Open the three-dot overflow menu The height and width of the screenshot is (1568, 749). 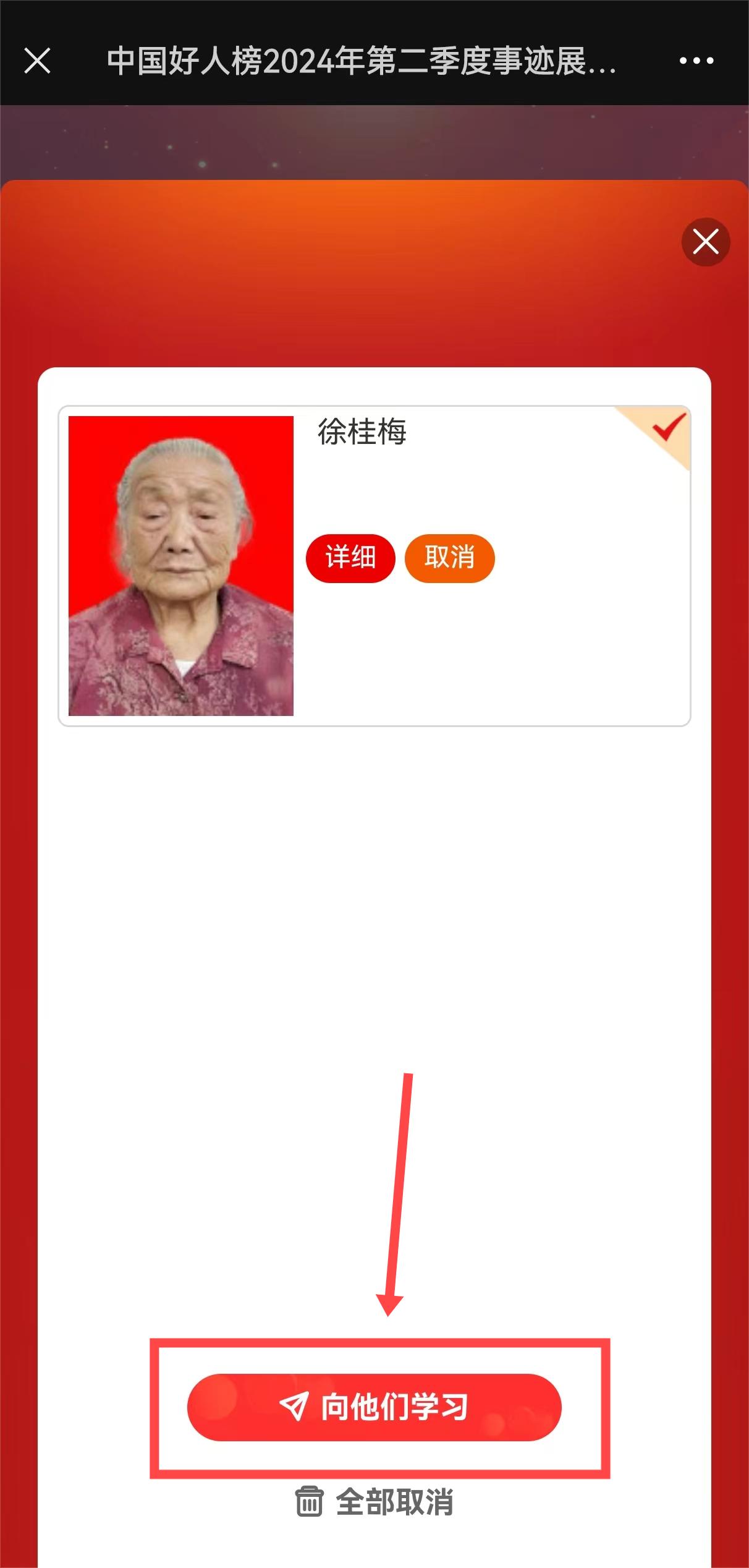tap(696, 61)
